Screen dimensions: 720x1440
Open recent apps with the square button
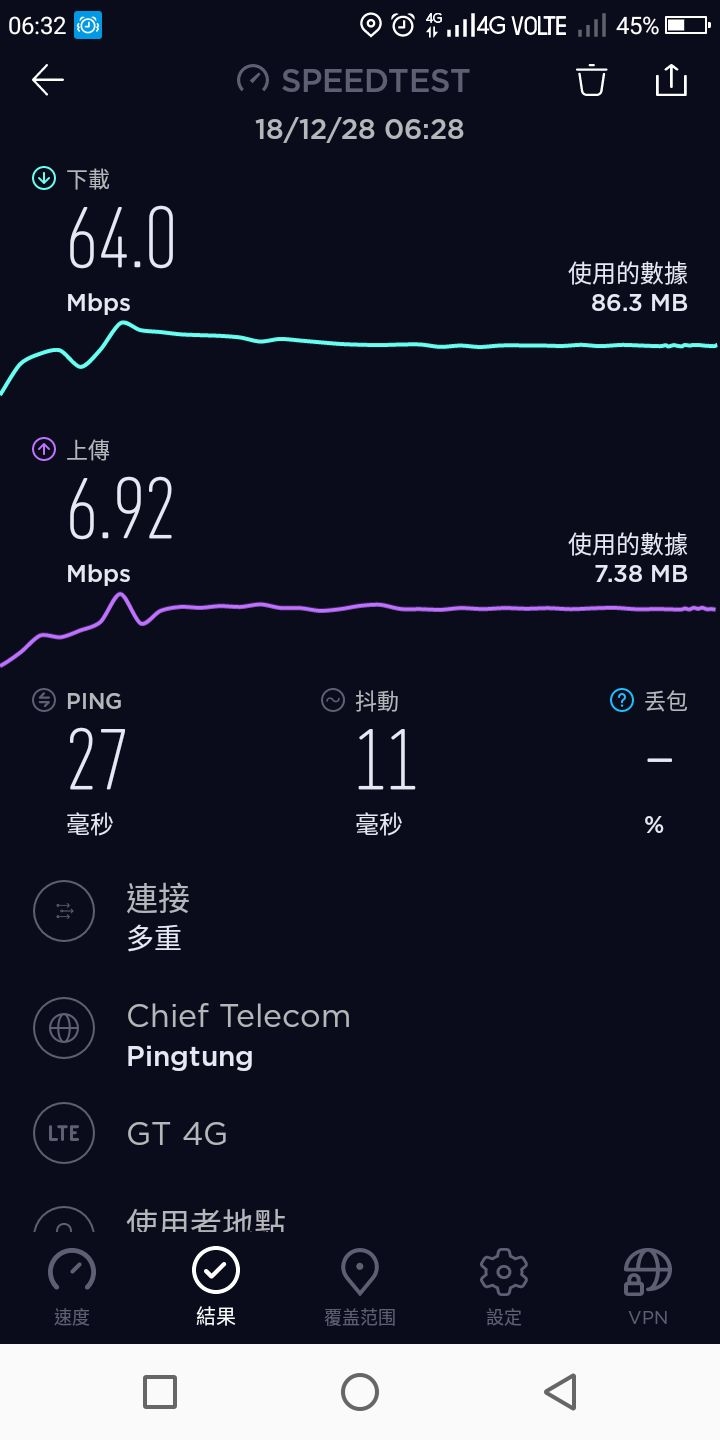pyautogui.click(x=160, y=1392)
